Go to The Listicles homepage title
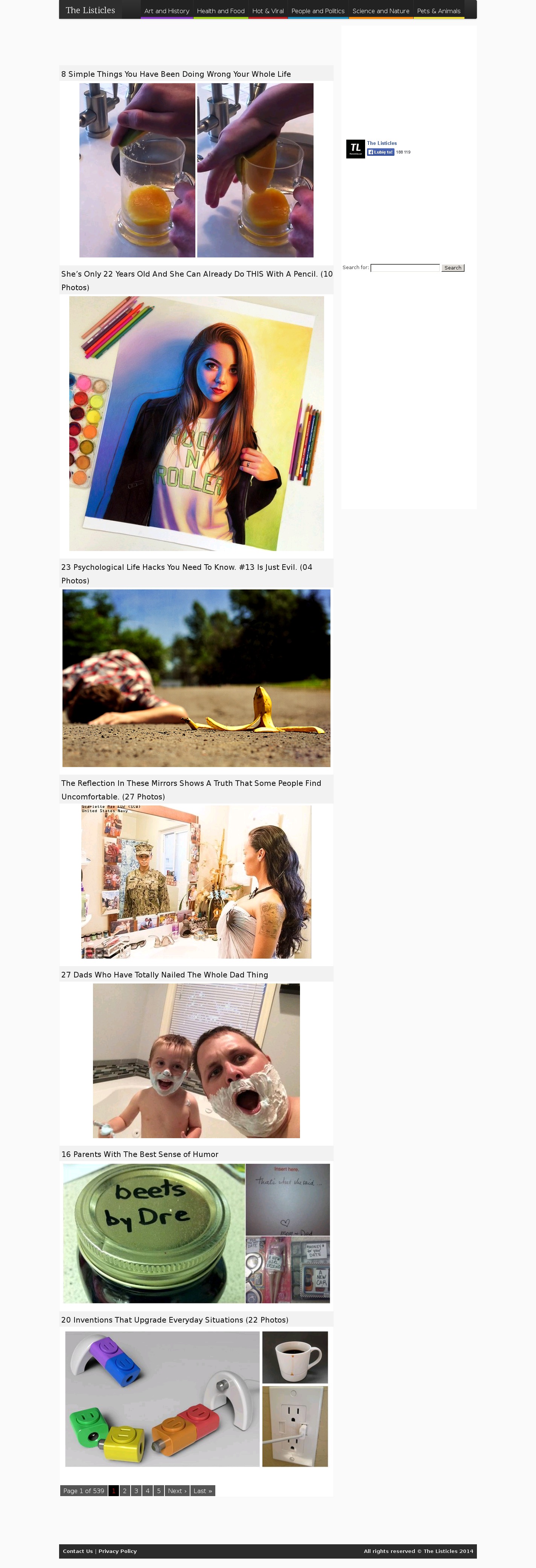536x1568 pixels. point(90,10)
